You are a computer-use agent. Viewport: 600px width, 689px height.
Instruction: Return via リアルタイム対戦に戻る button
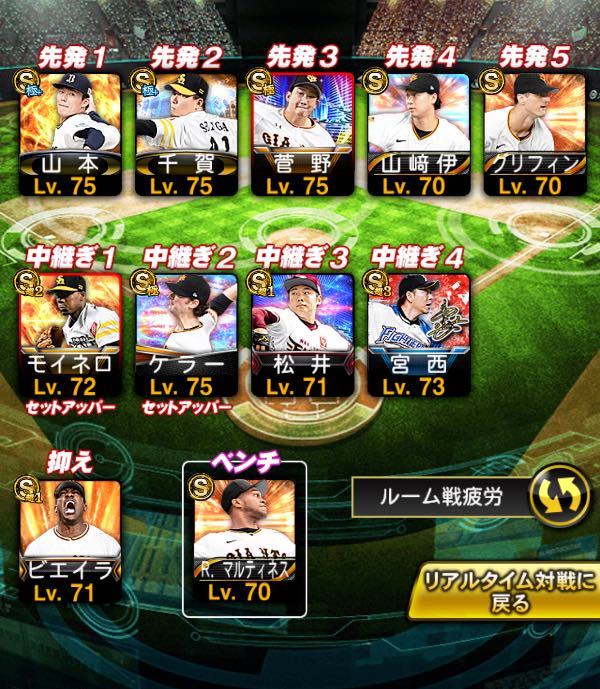504,592
